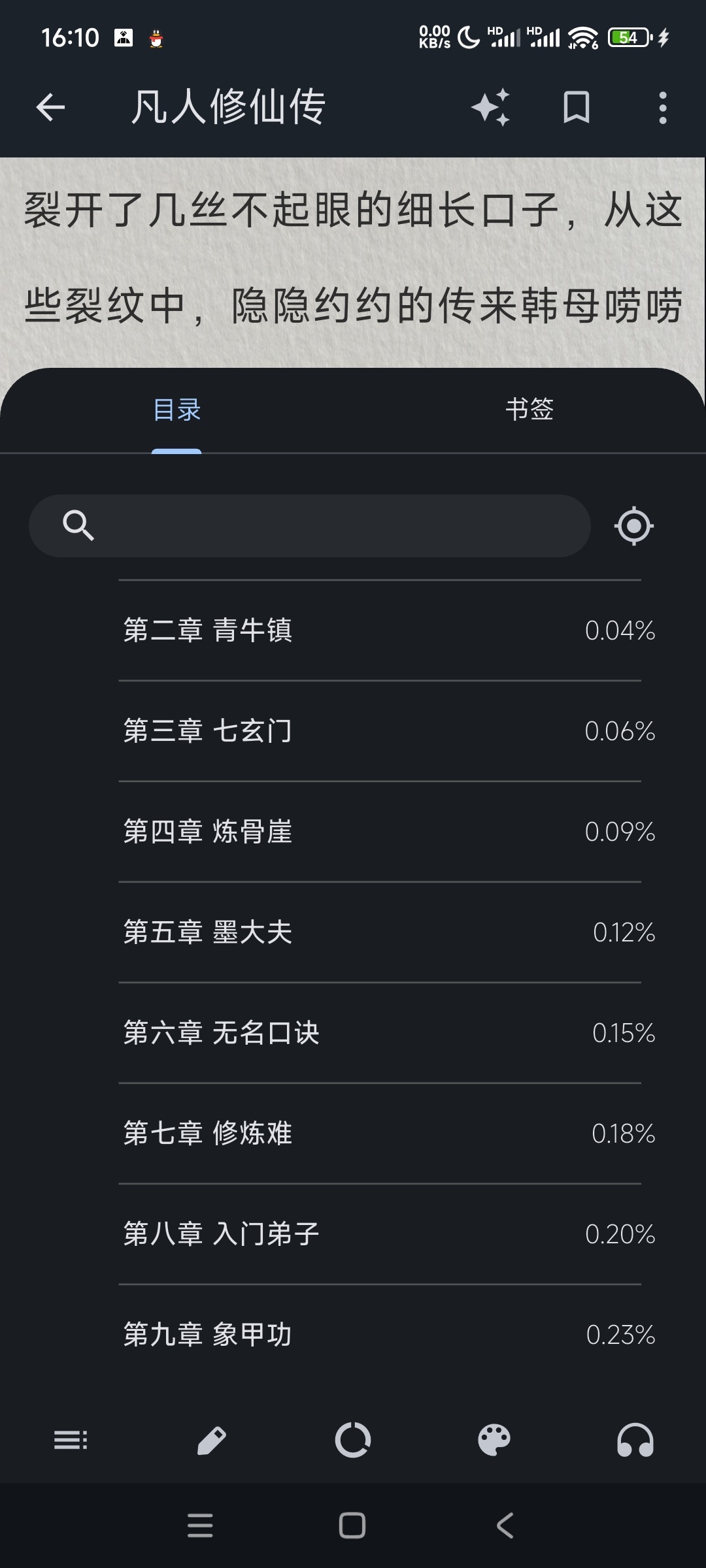The height and width of the screenshot is (1568, 706).
Task: Tap the contents list icon
Action: click(71, 1441)
